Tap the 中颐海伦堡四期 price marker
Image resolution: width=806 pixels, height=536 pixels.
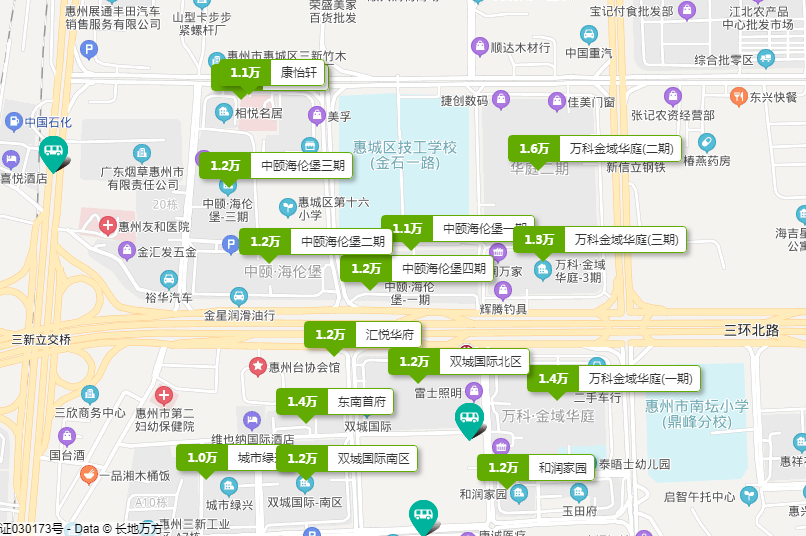point(416,268)
